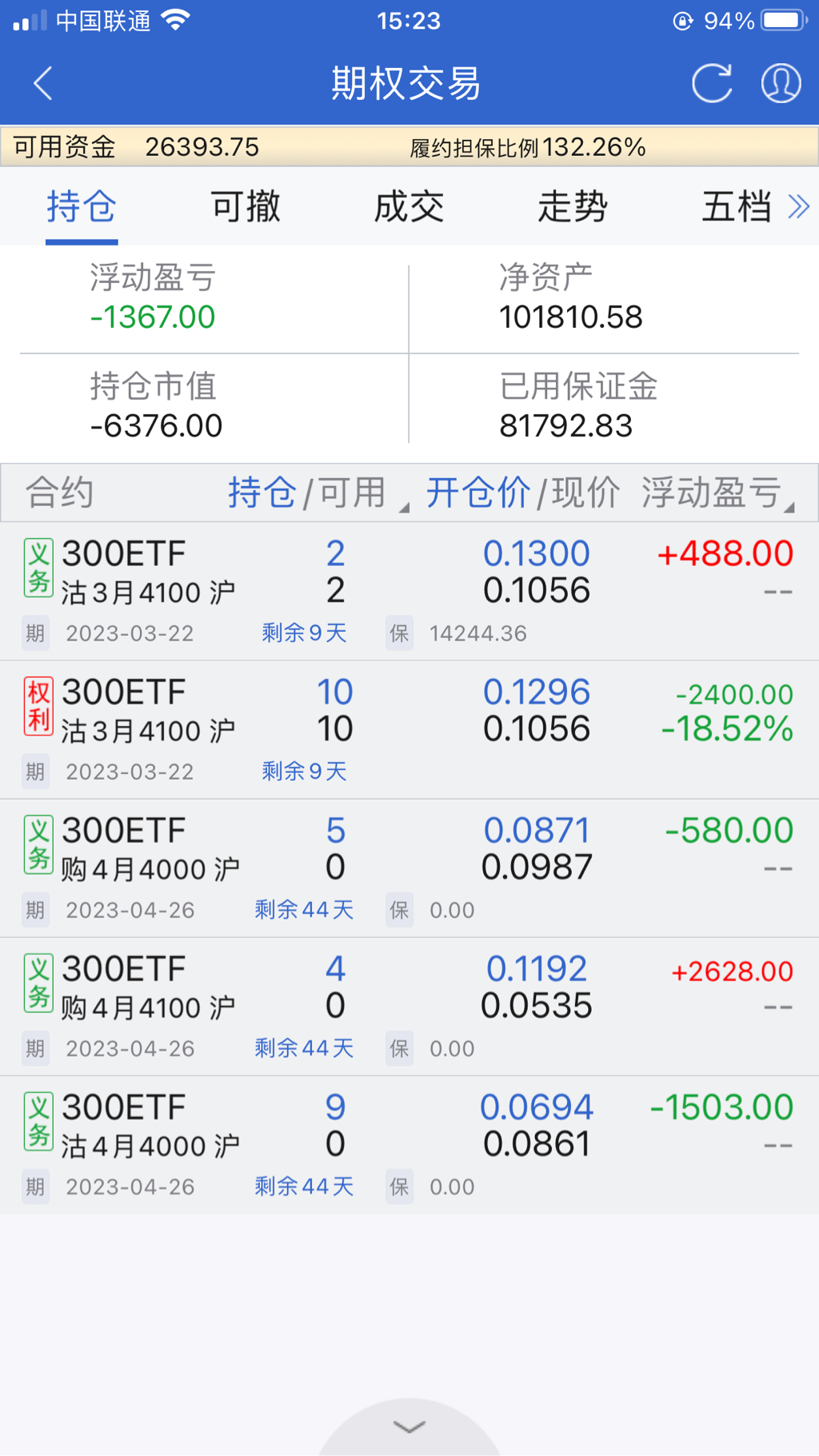Switch to the 五档 tab
Screen dimensions: 819x1456
click(736, 207)
